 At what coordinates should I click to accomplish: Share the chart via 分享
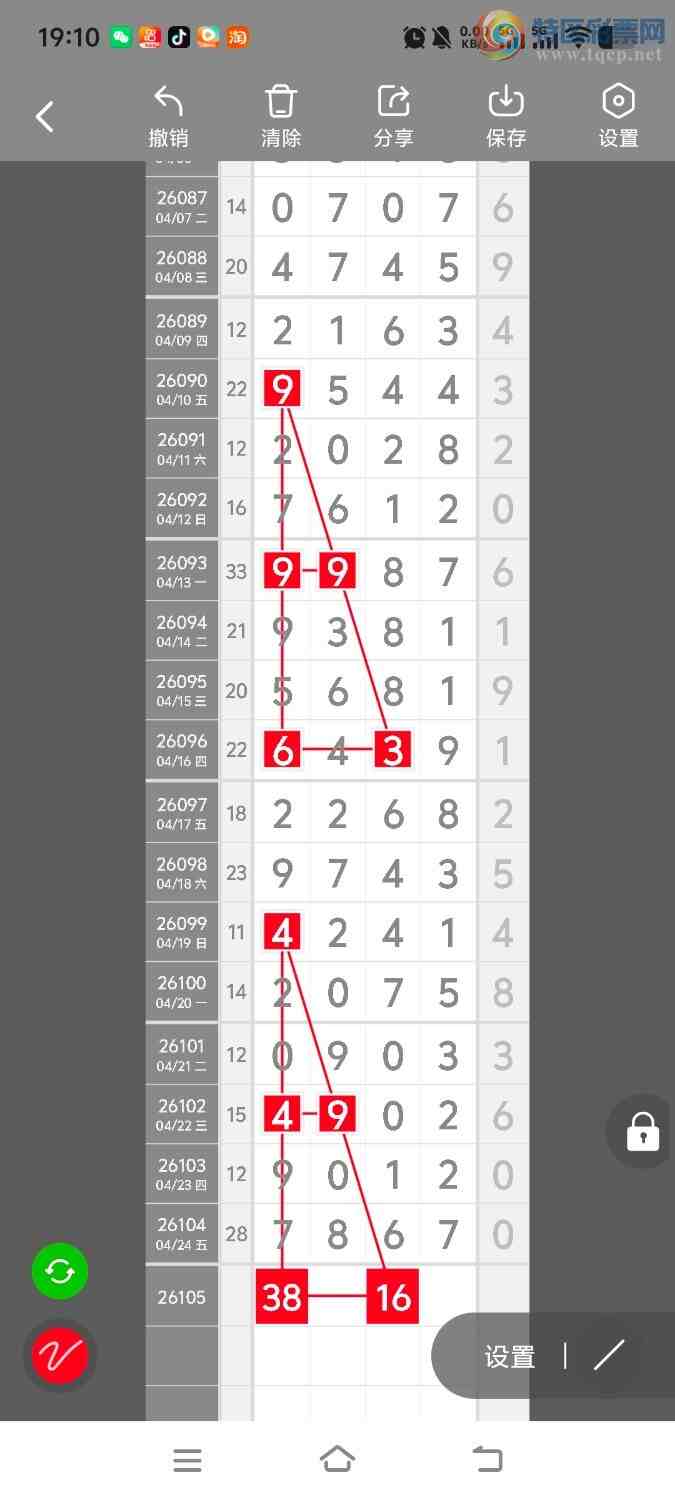tap(393, 117)
